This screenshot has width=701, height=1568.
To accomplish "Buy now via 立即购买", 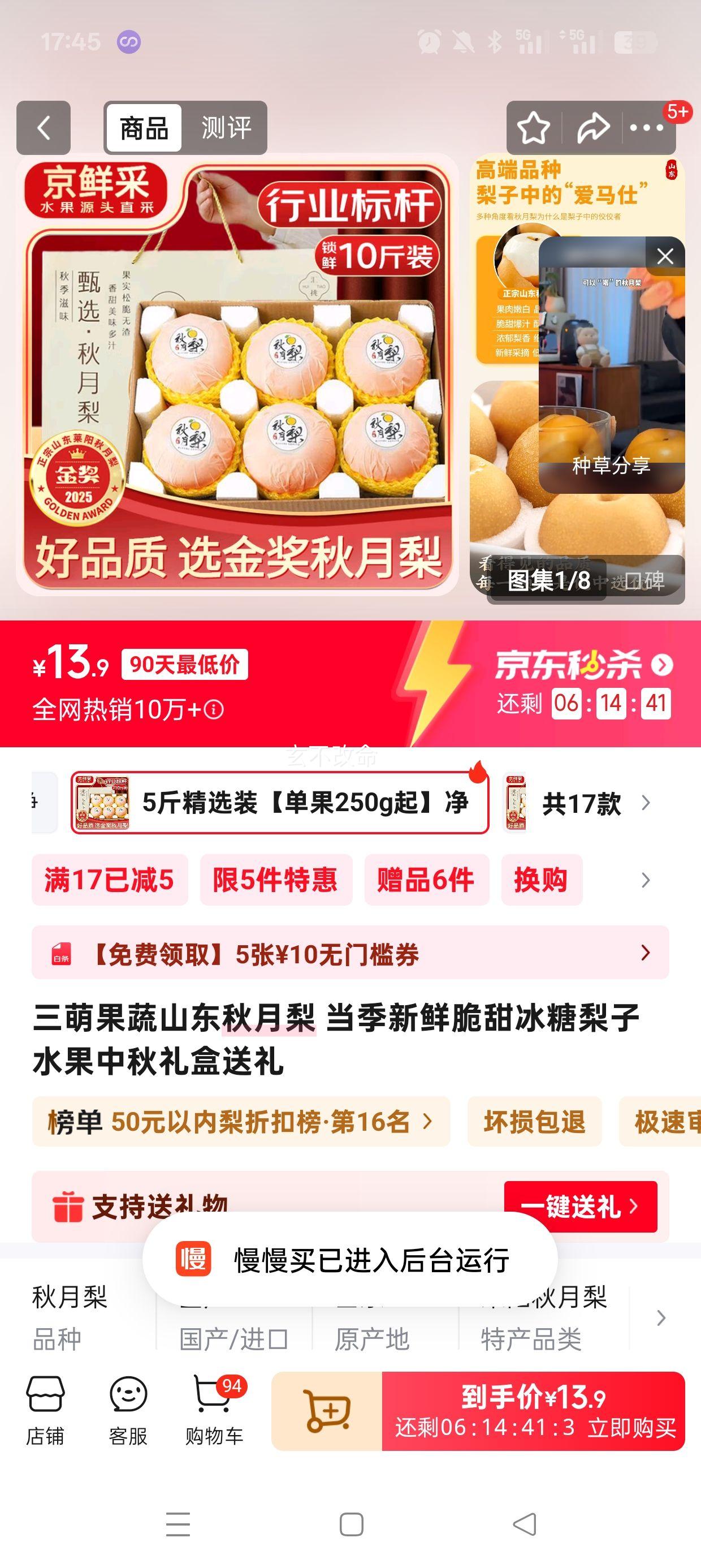I will [534, 1410].
